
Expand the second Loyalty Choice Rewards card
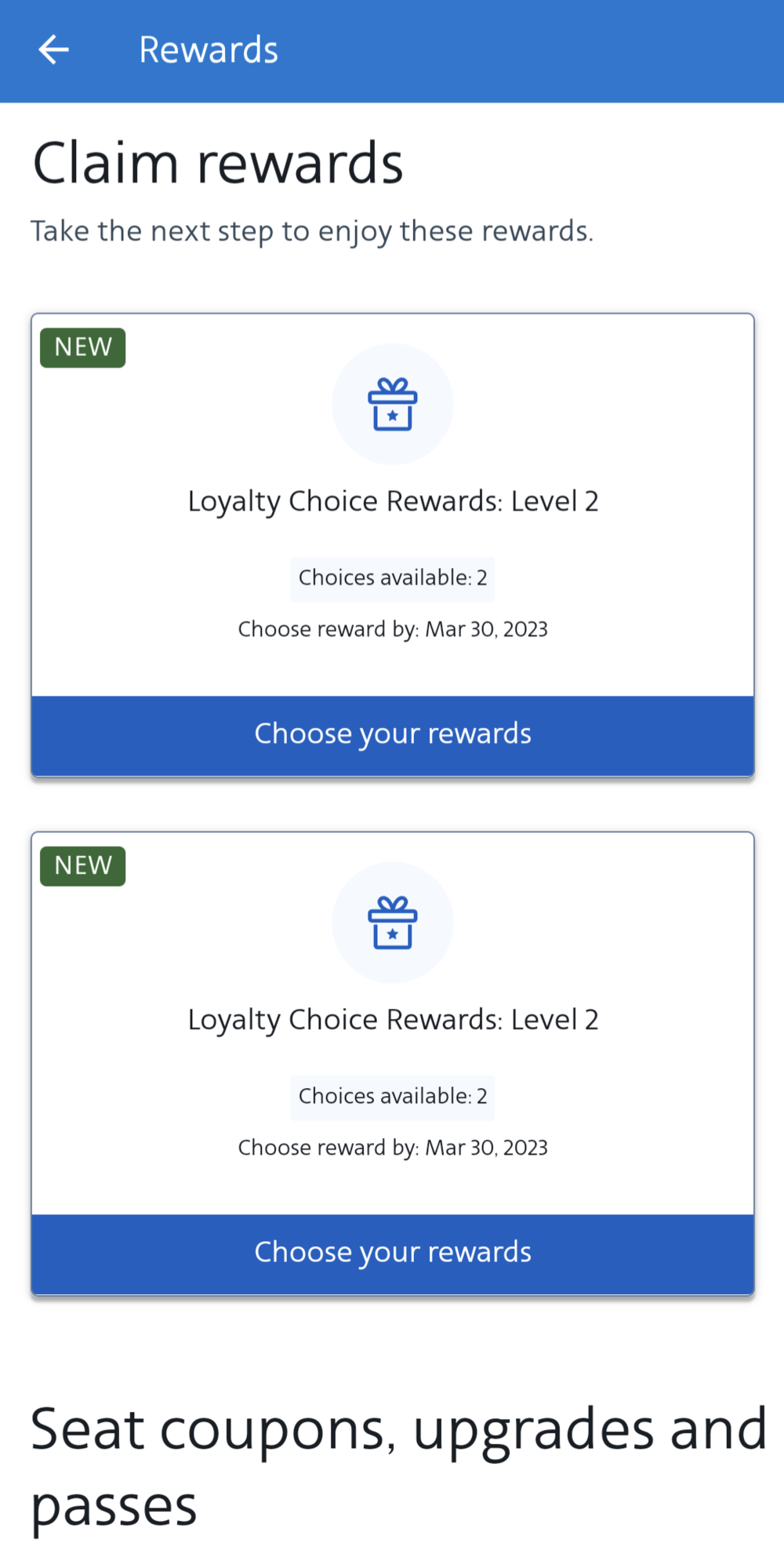(392, 1019)
